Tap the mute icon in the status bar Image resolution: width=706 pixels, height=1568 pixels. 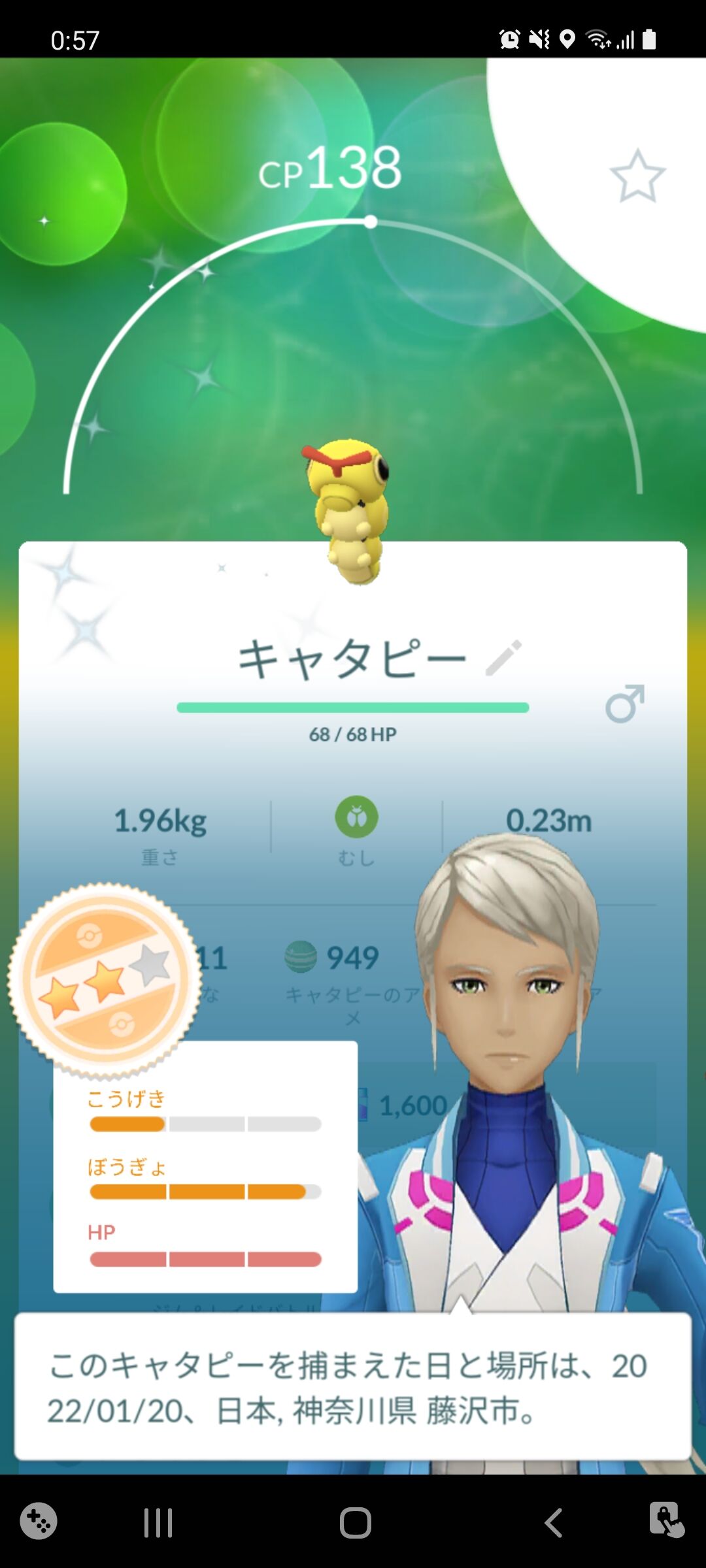(539, 41)
